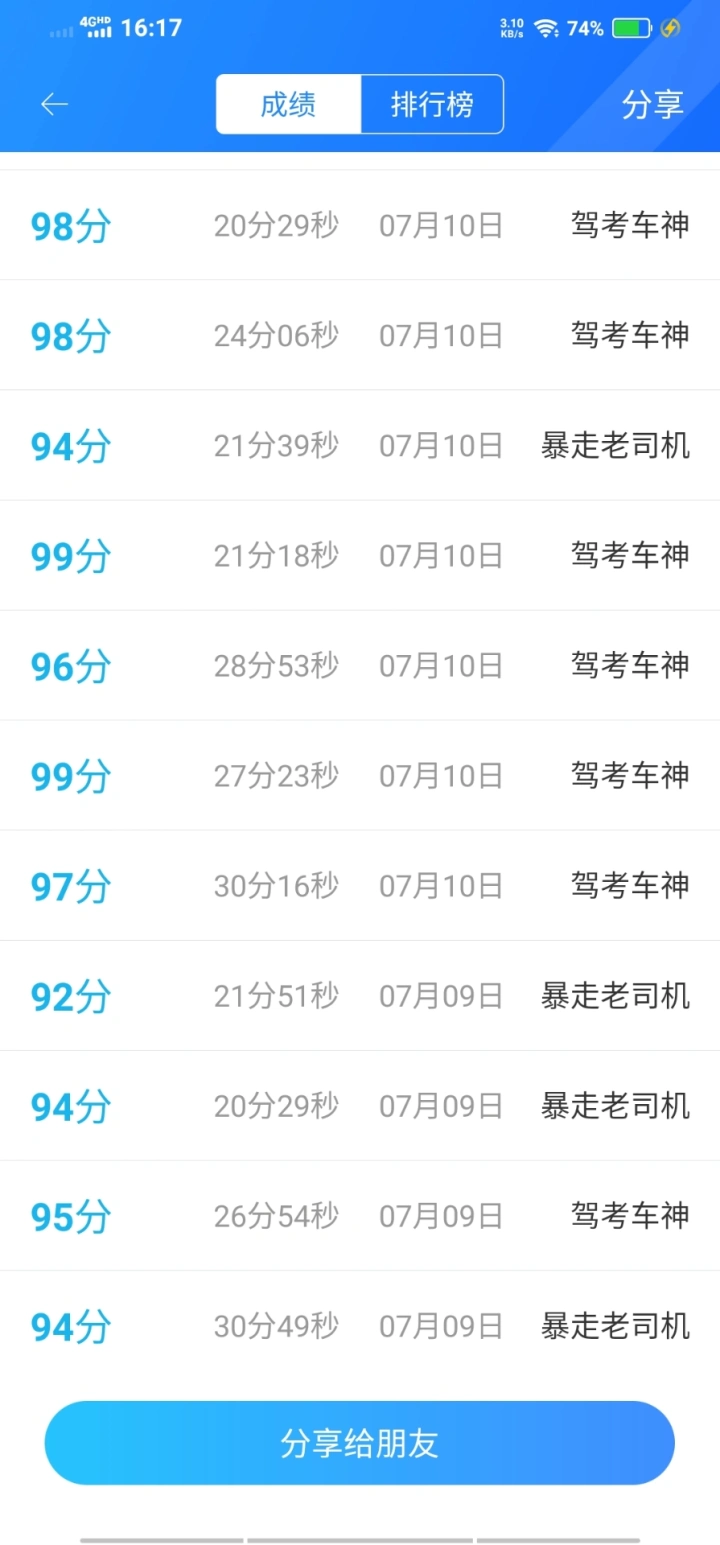Tap 分享 in the top bar
This screenshot has width=720, height=1545.
coord(652,104)
